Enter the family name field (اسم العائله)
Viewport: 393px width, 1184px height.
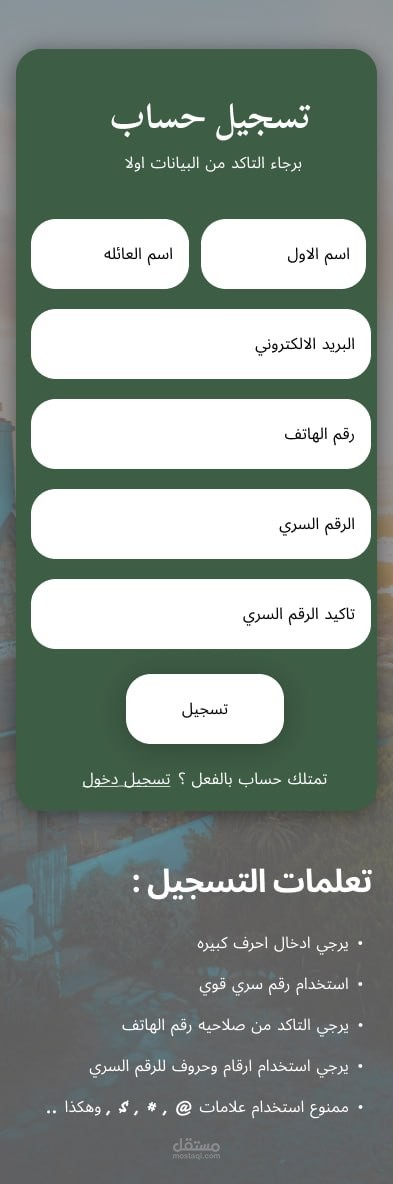pyautogui.click(x=110, y=254)
